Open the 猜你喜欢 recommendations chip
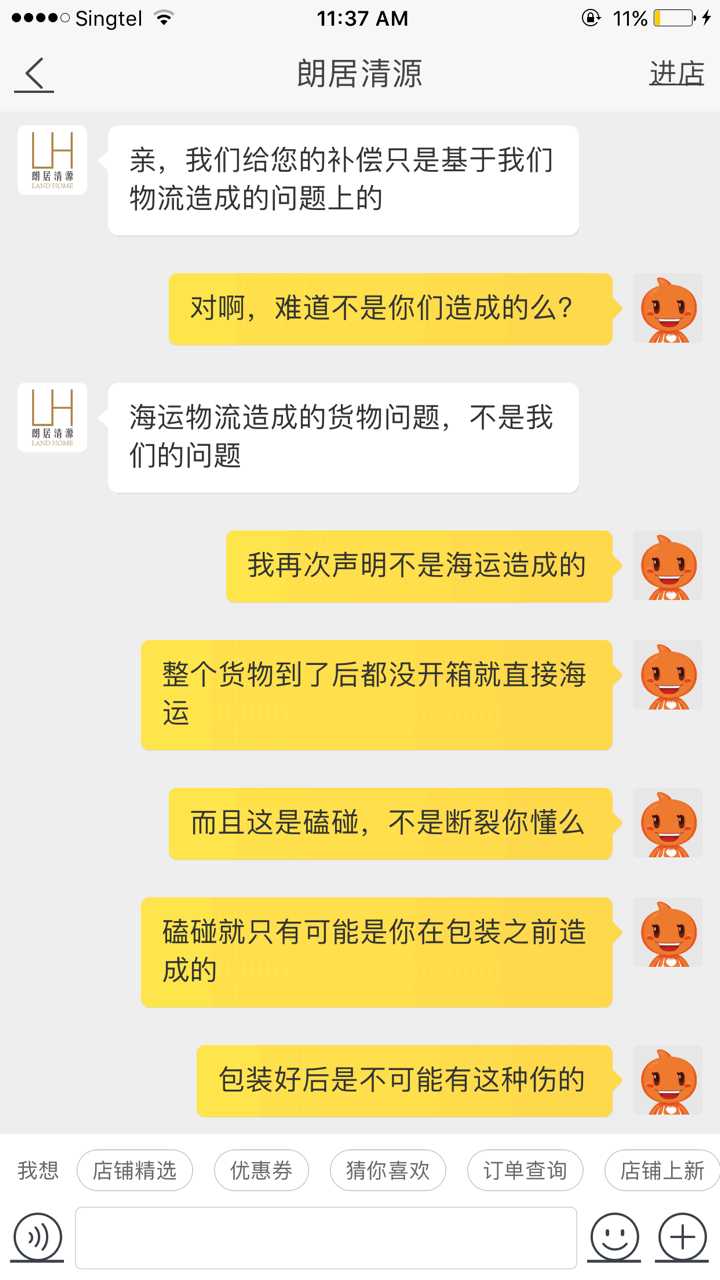The height and width of the screenshot is (1280, 720). 388,1170
